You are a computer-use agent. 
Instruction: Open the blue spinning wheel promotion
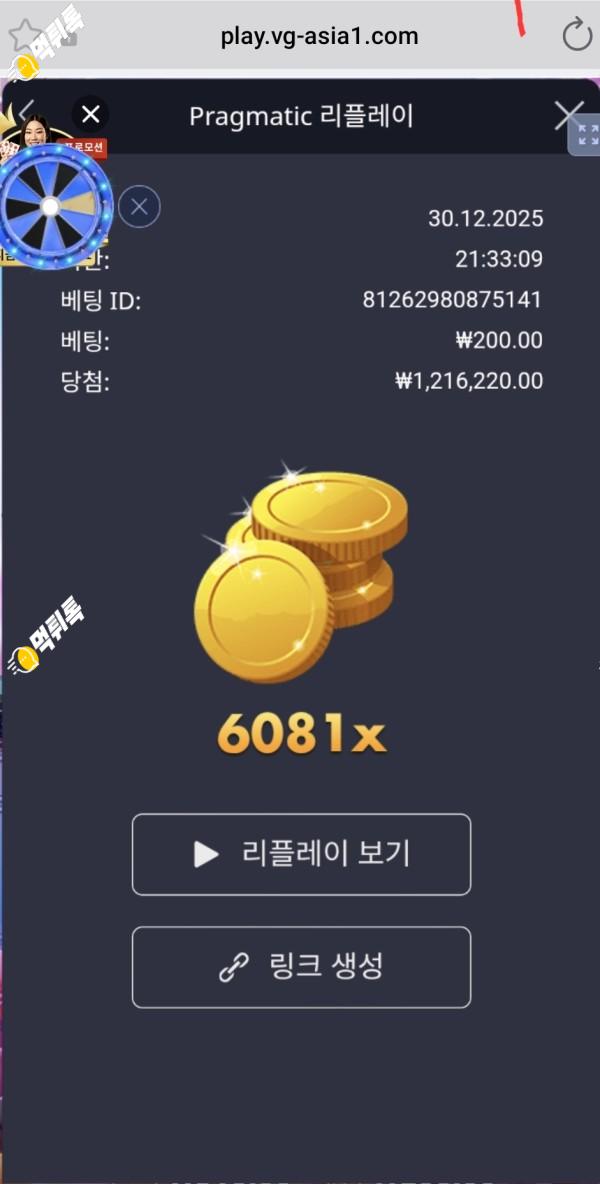[x=49, y=206]
